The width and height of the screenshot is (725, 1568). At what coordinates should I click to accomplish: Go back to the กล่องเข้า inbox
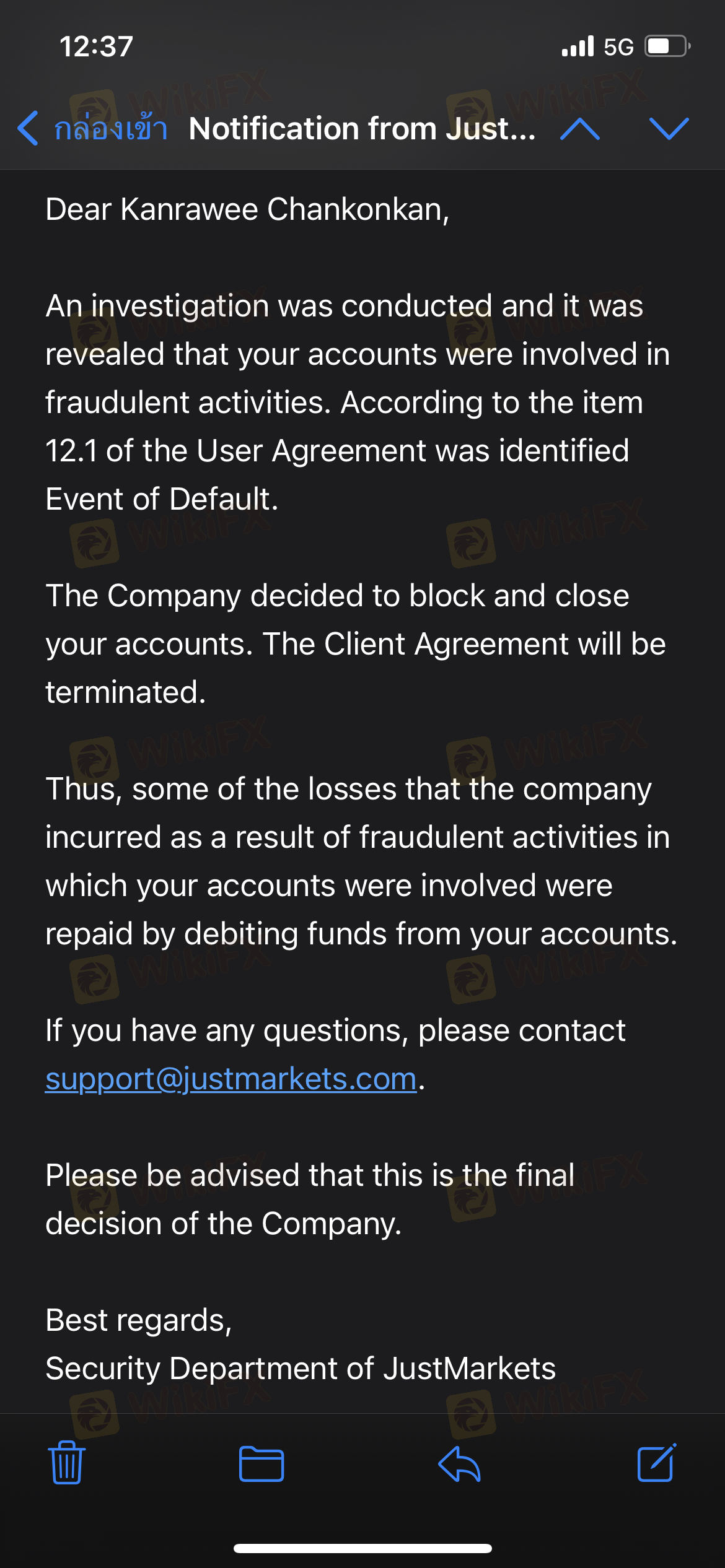pyautogui.click(x=92, y=128)
